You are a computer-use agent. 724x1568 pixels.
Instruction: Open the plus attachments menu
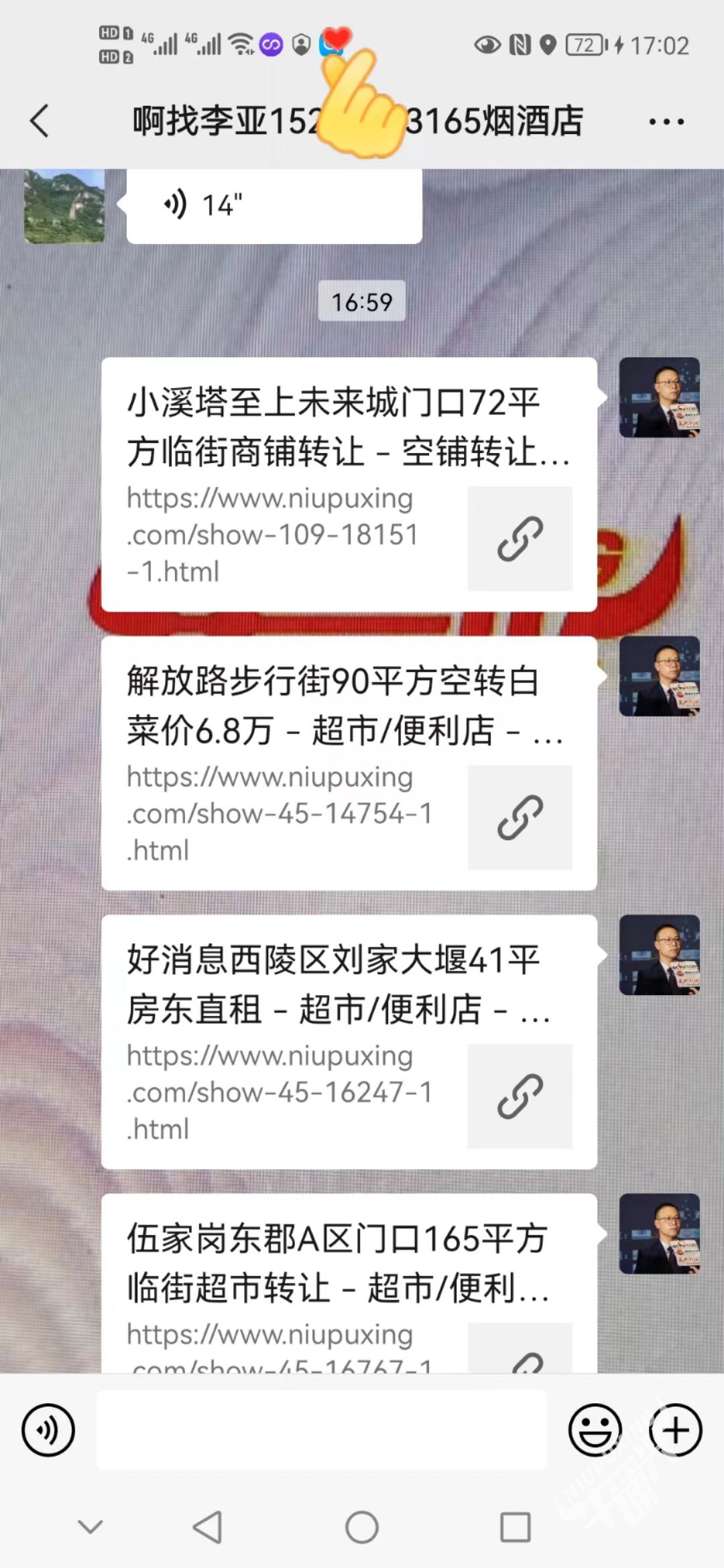(675, 1430)
